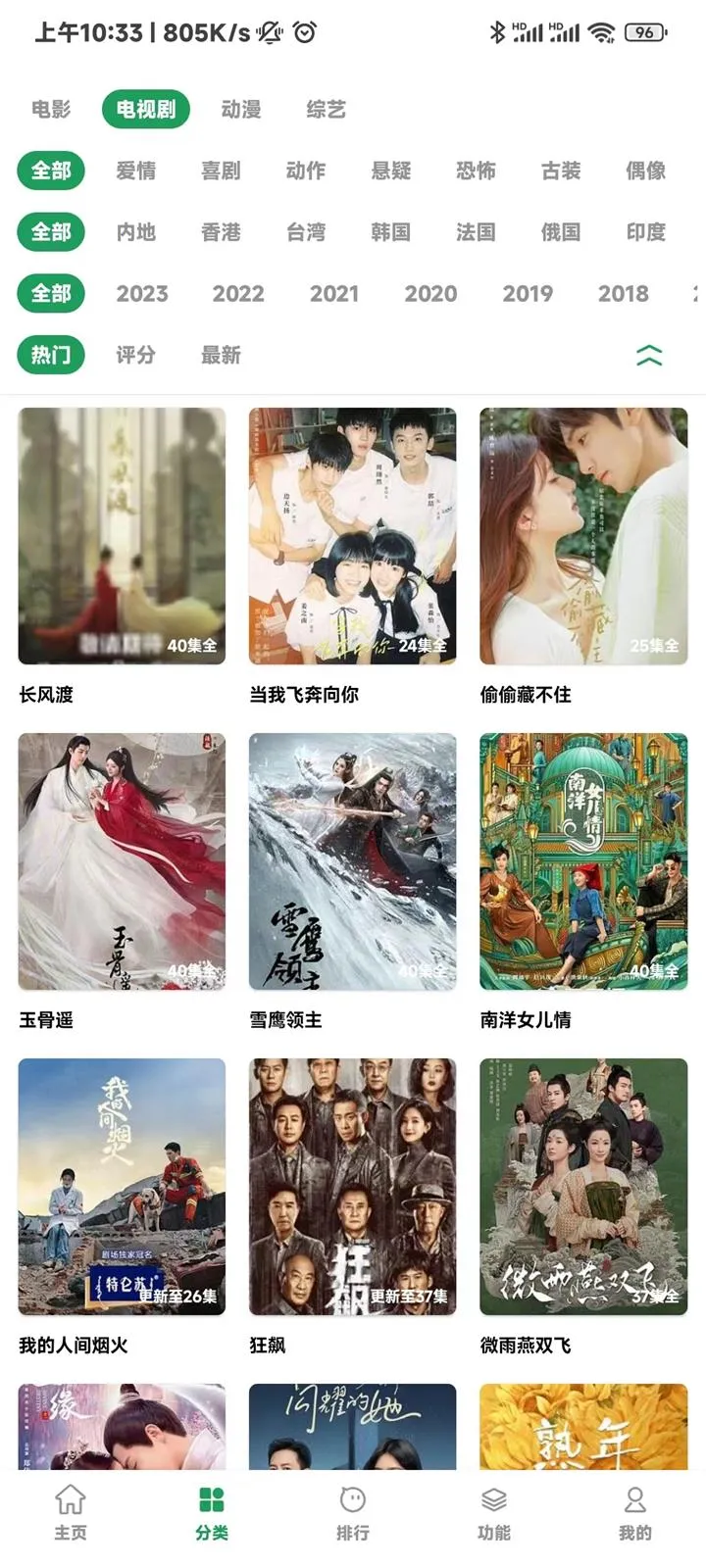The height and width of the screenshot is (1568, 706).
Task: Open the series 狂飙
Action: [352, 1187]
